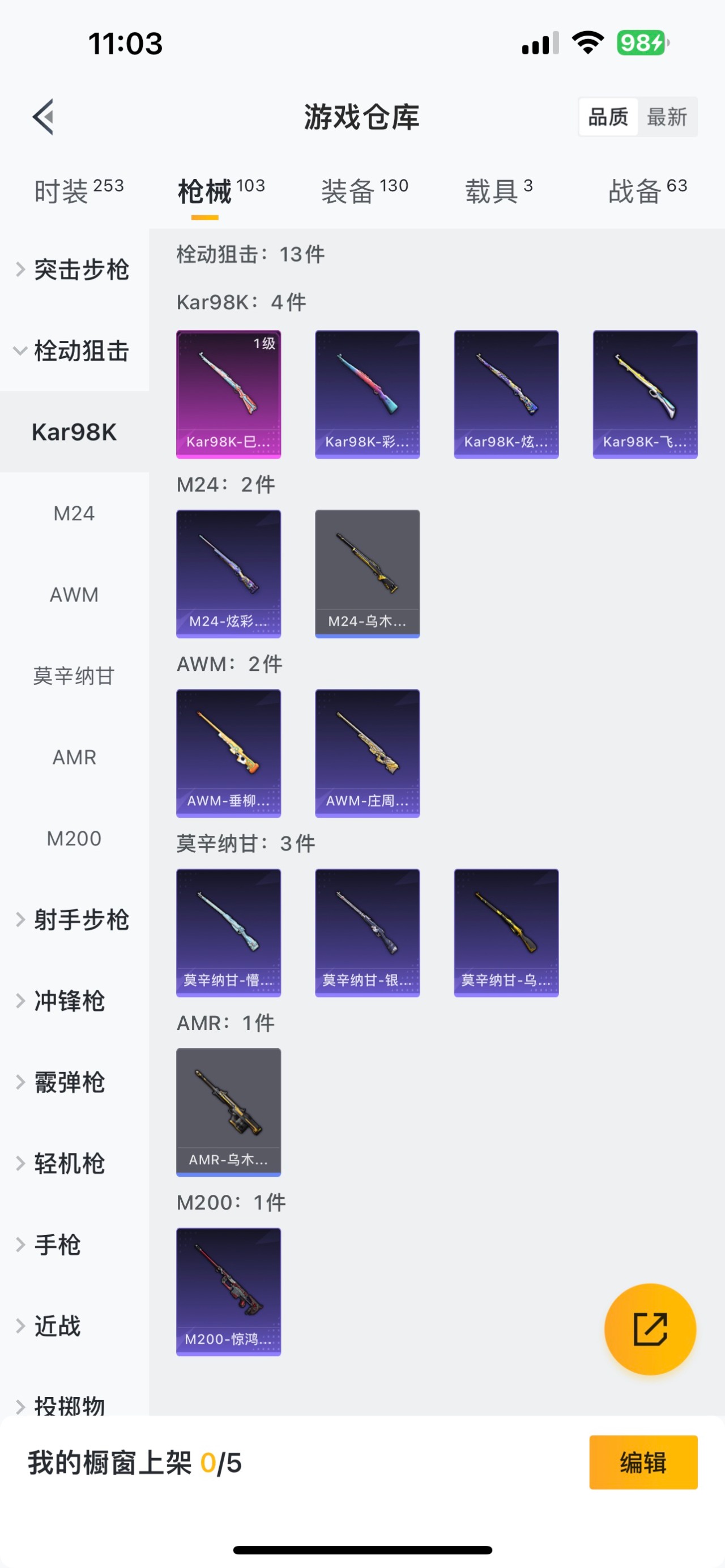
Task: Select M24 in the sidebar
Action: tap(74, 513)
